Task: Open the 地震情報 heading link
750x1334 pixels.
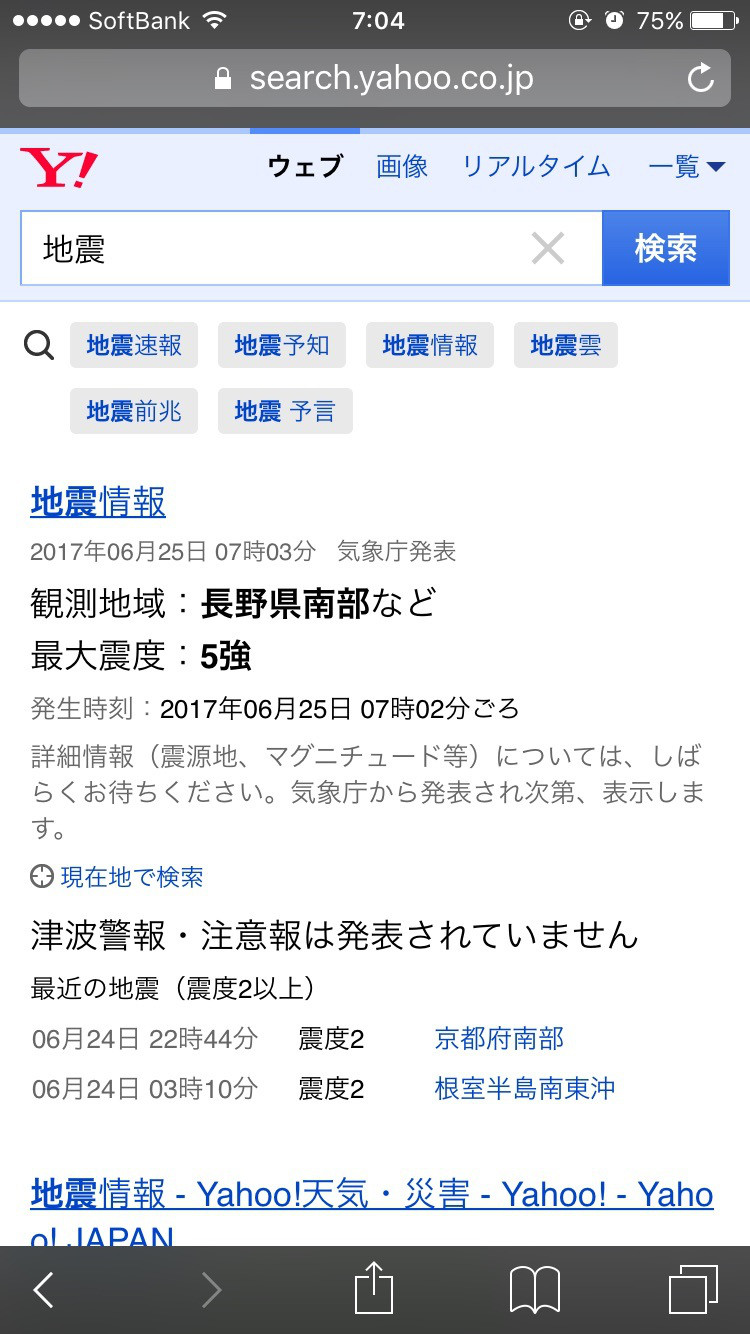Action: (x=98, y=501)
